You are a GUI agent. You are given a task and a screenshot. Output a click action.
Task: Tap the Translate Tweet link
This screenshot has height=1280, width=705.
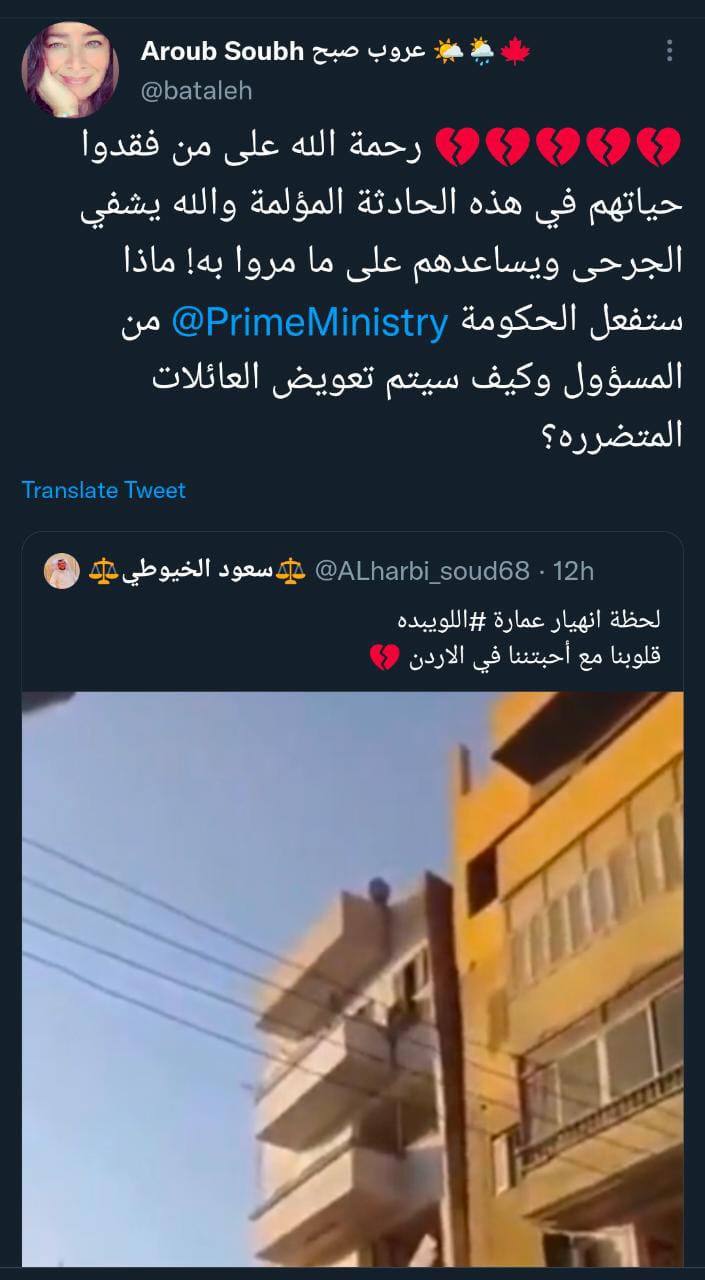104,490
